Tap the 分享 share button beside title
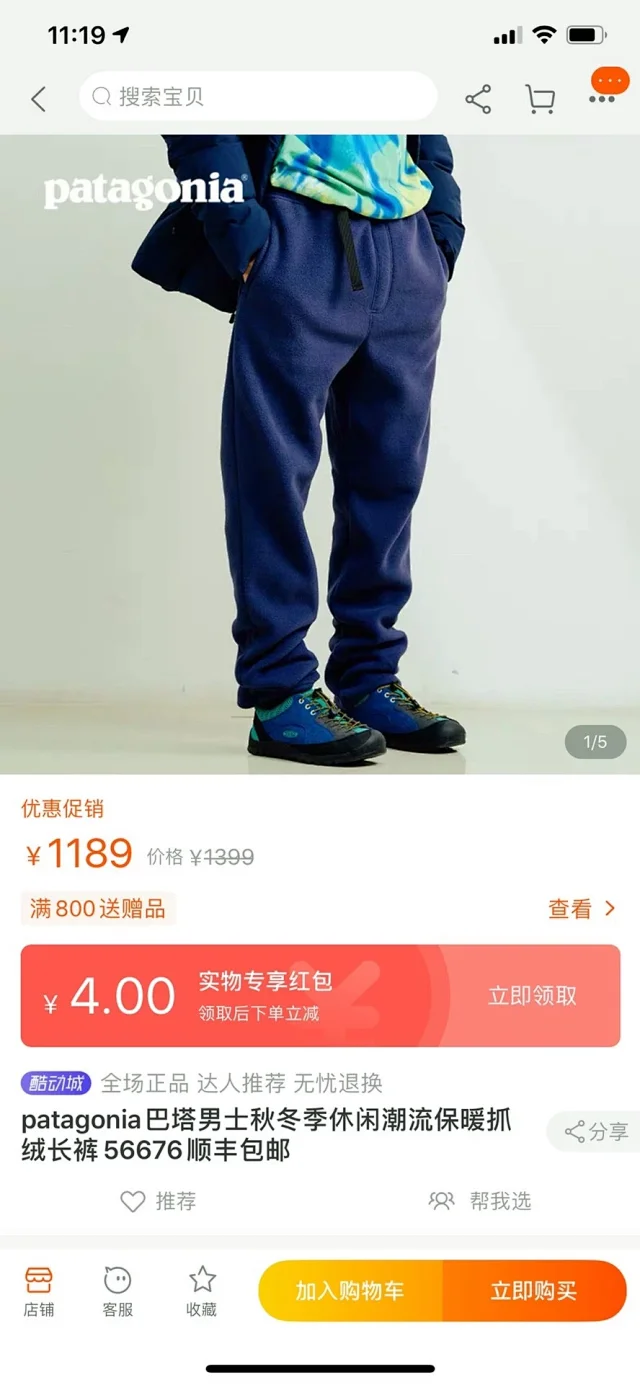The image size is (640, 1385). [x=596, y=1131]
